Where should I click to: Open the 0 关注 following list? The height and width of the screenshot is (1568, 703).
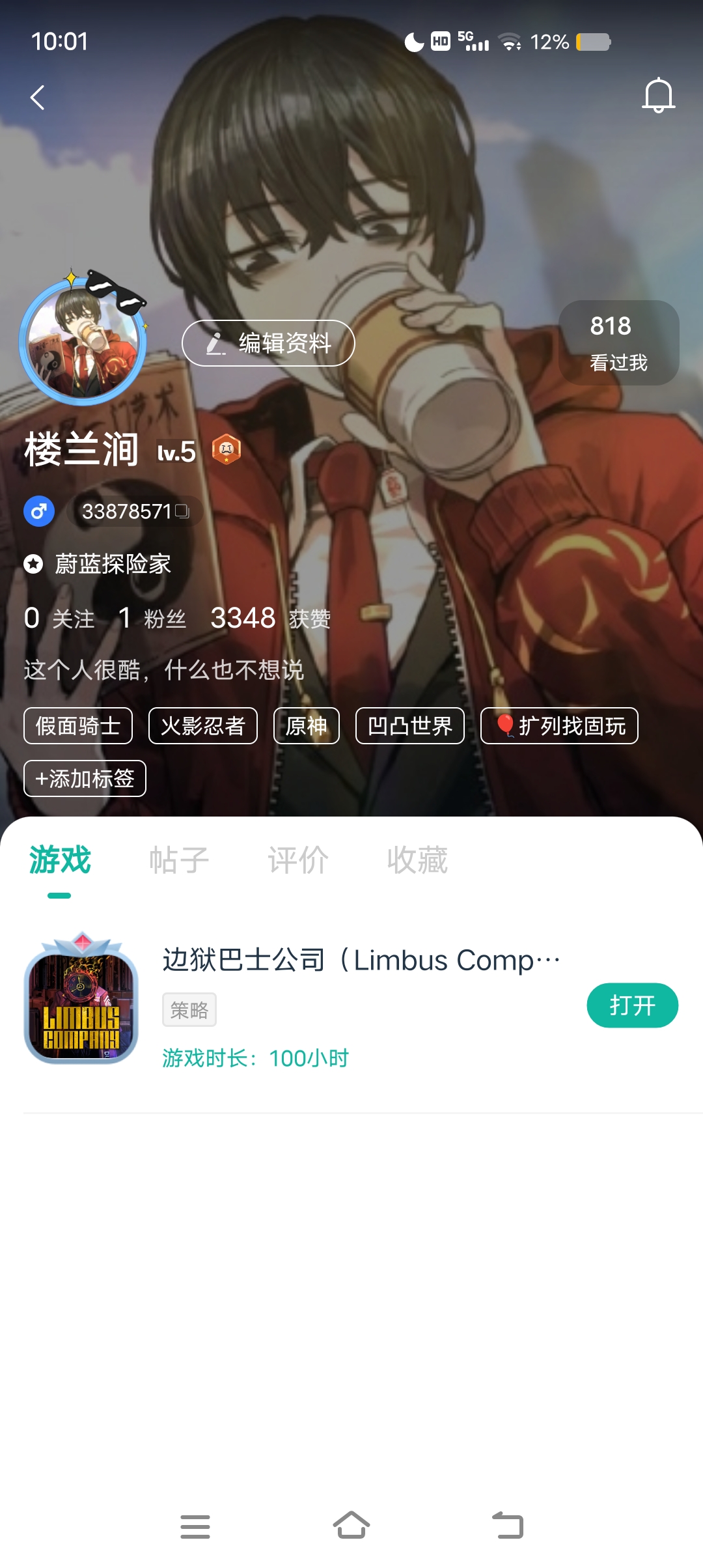[x=59, y=618]
